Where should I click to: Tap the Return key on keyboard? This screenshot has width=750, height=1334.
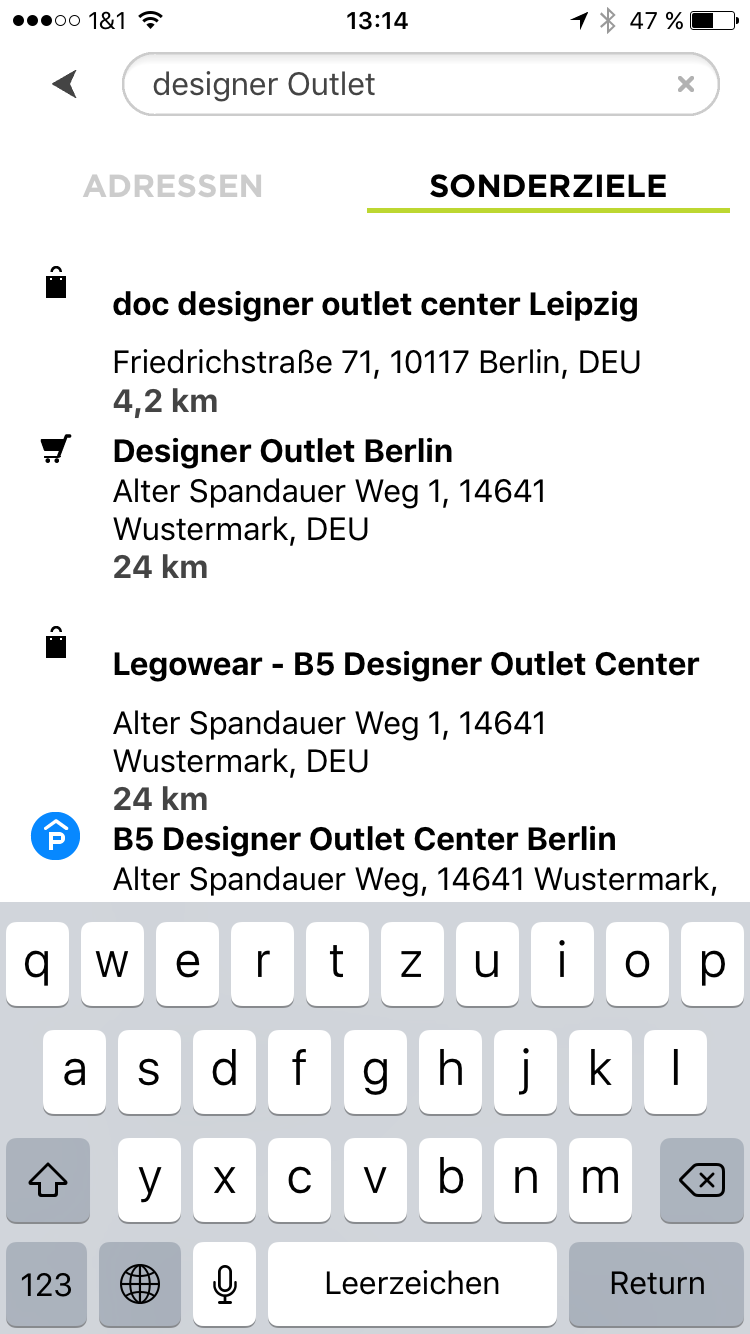pos(657,1284)
